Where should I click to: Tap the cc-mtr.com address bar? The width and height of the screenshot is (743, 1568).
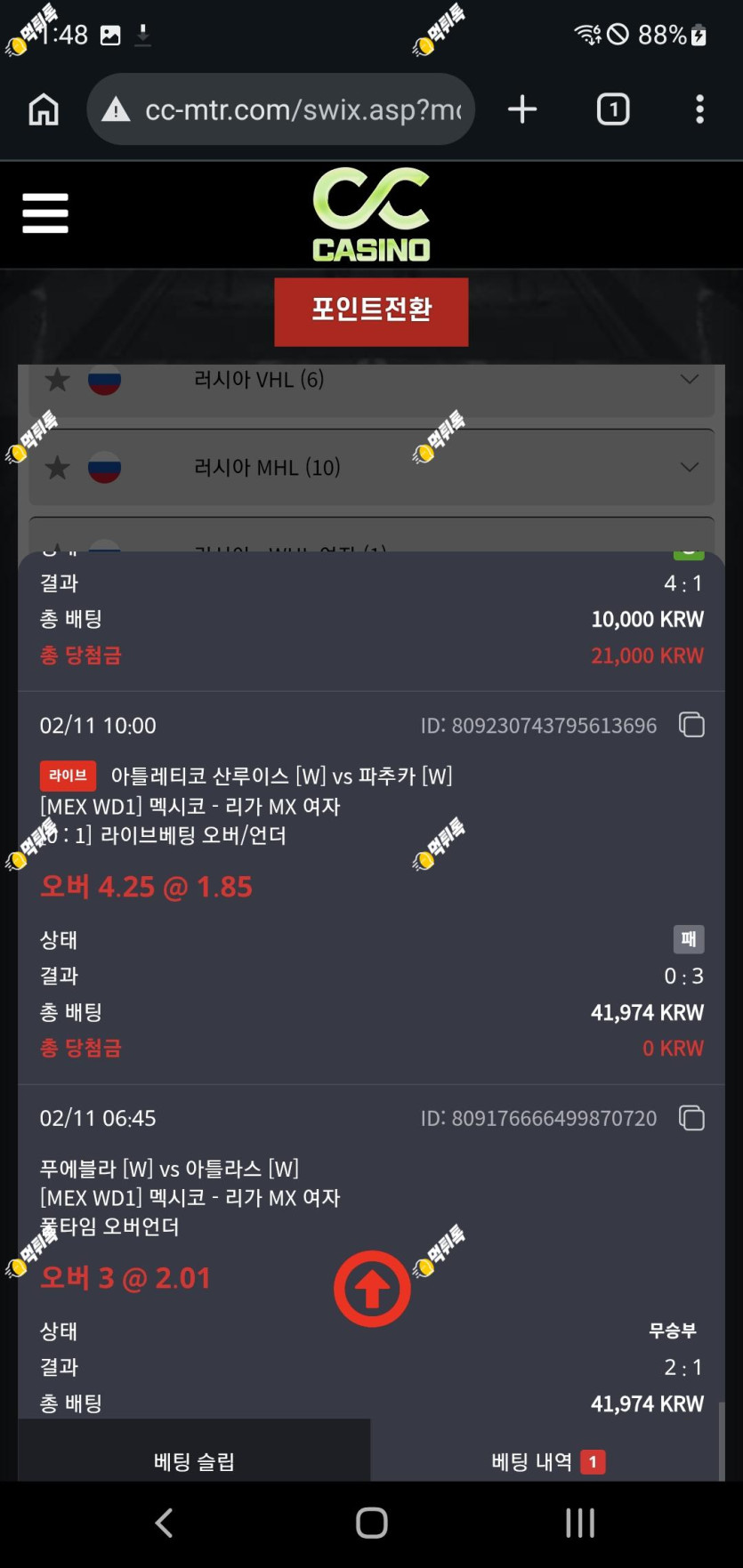[281, 109]
